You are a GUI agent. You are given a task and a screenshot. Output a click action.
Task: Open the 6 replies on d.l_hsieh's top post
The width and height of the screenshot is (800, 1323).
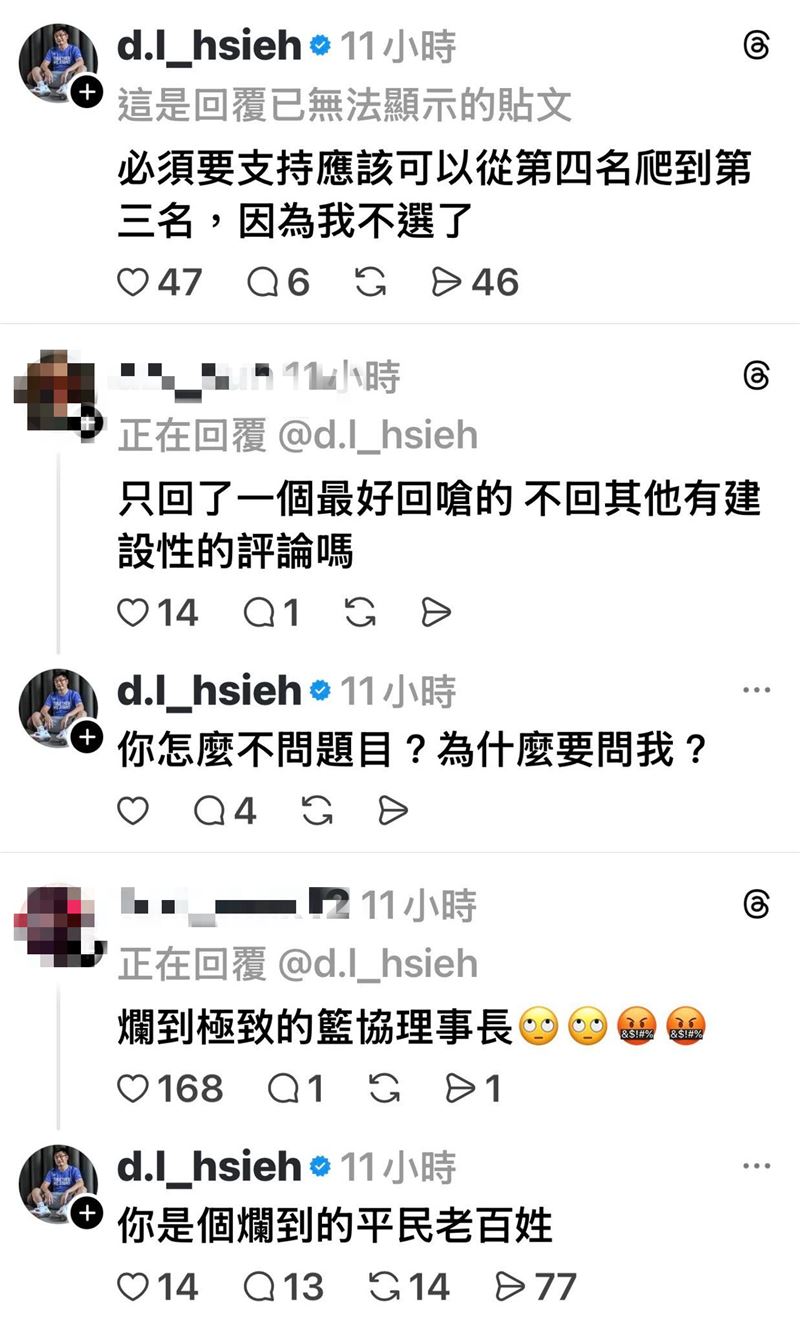263,283
